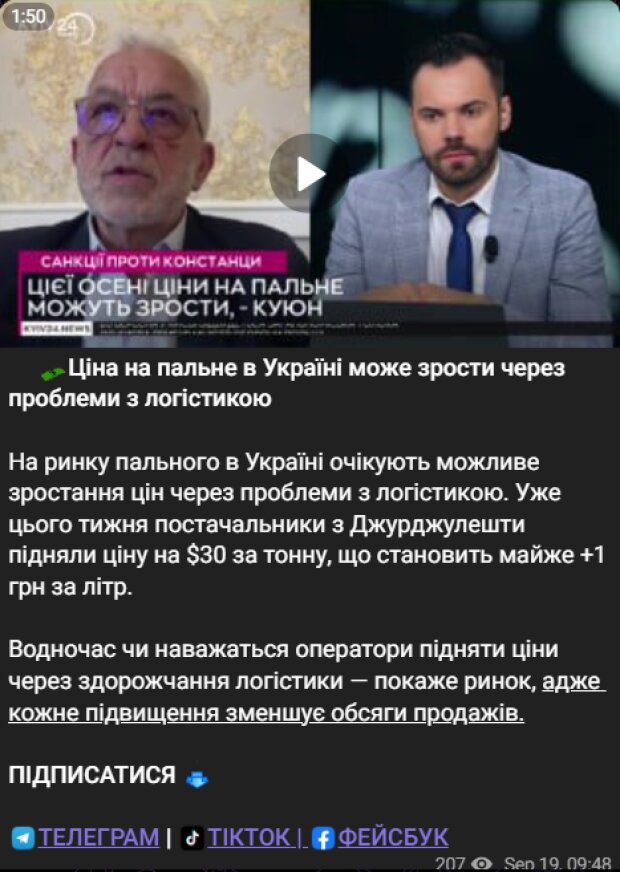Open the ТЕЛЕГРАМ link
620x872 pixels.
click(x=98, y=836)
